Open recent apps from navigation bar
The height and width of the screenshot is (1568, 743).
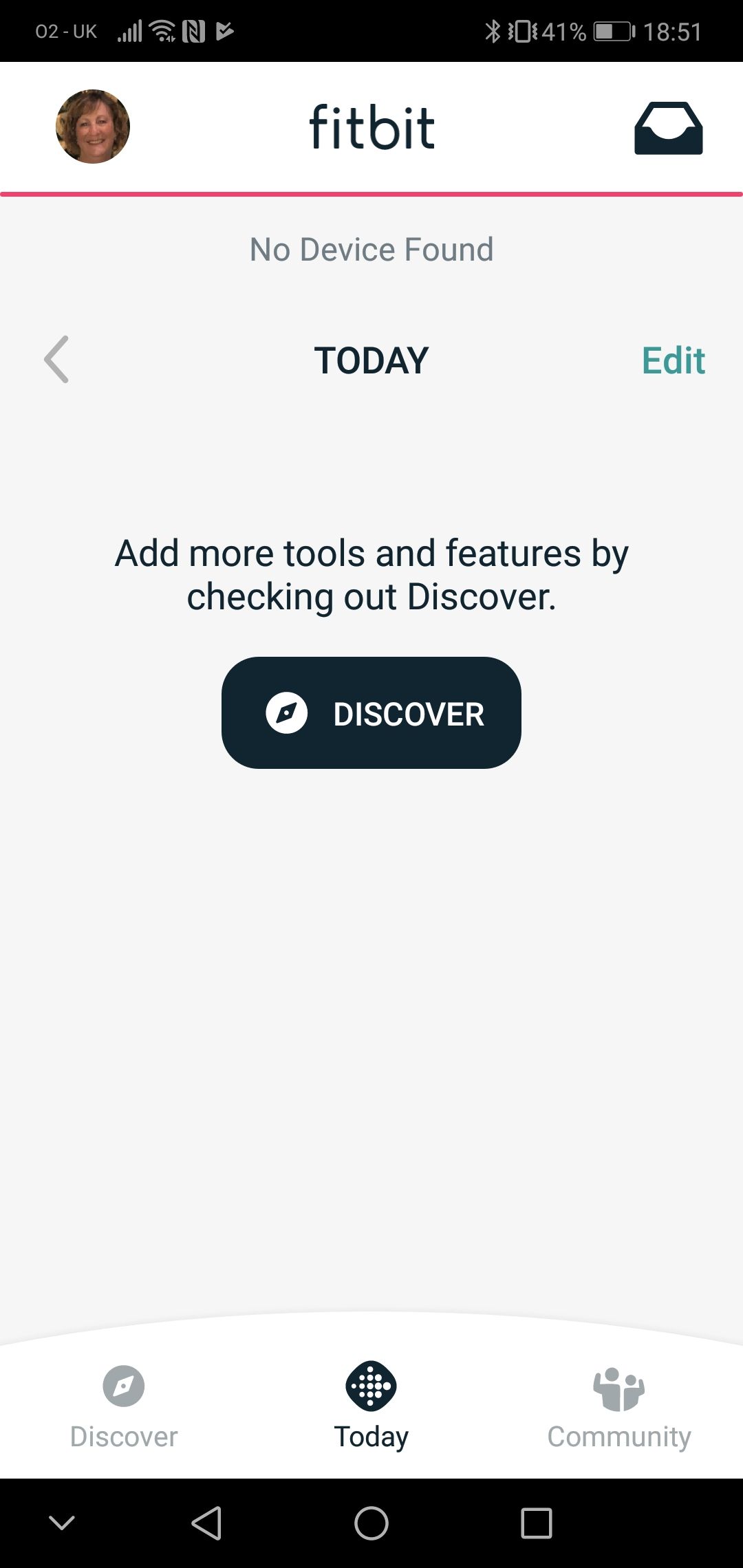[537, 1523]
